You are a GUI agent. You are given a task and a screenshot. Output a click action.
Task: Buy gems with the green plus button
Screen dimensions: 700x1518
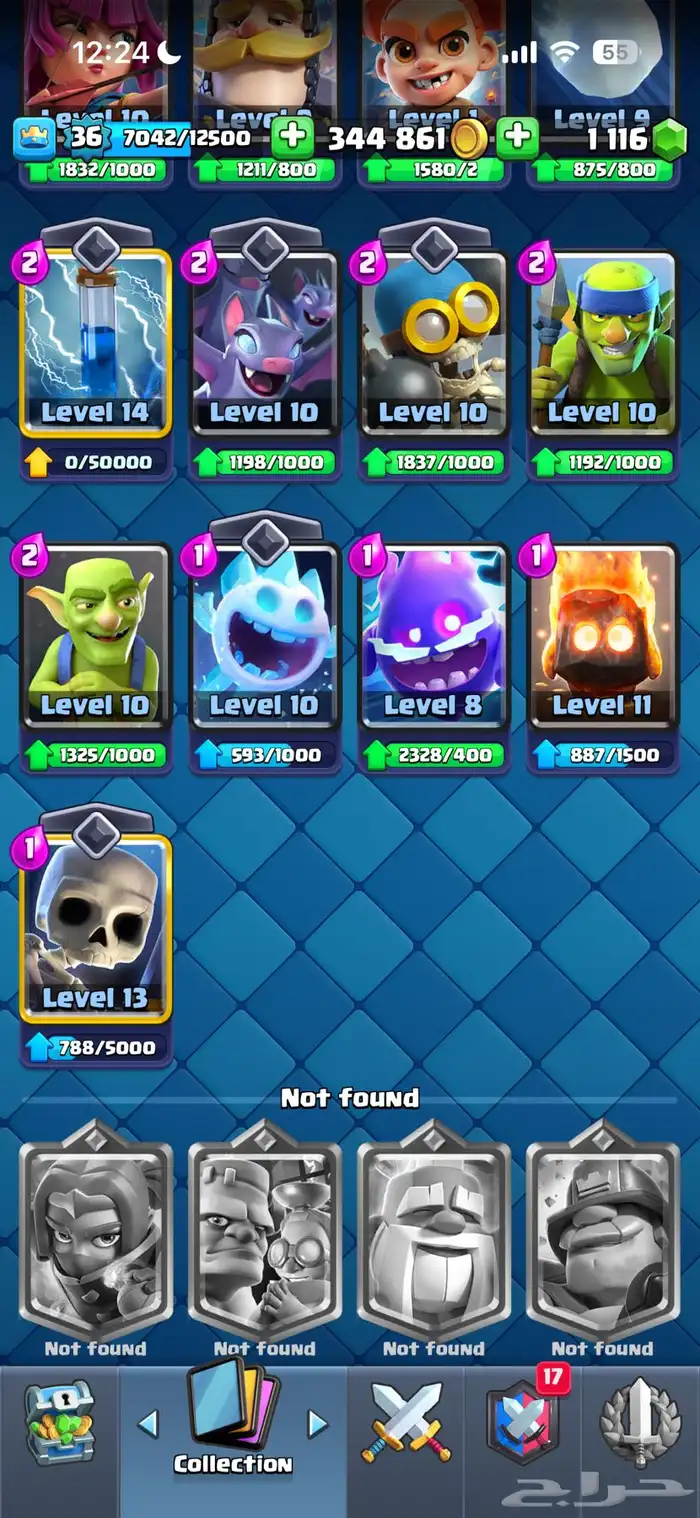click(517, 137)
